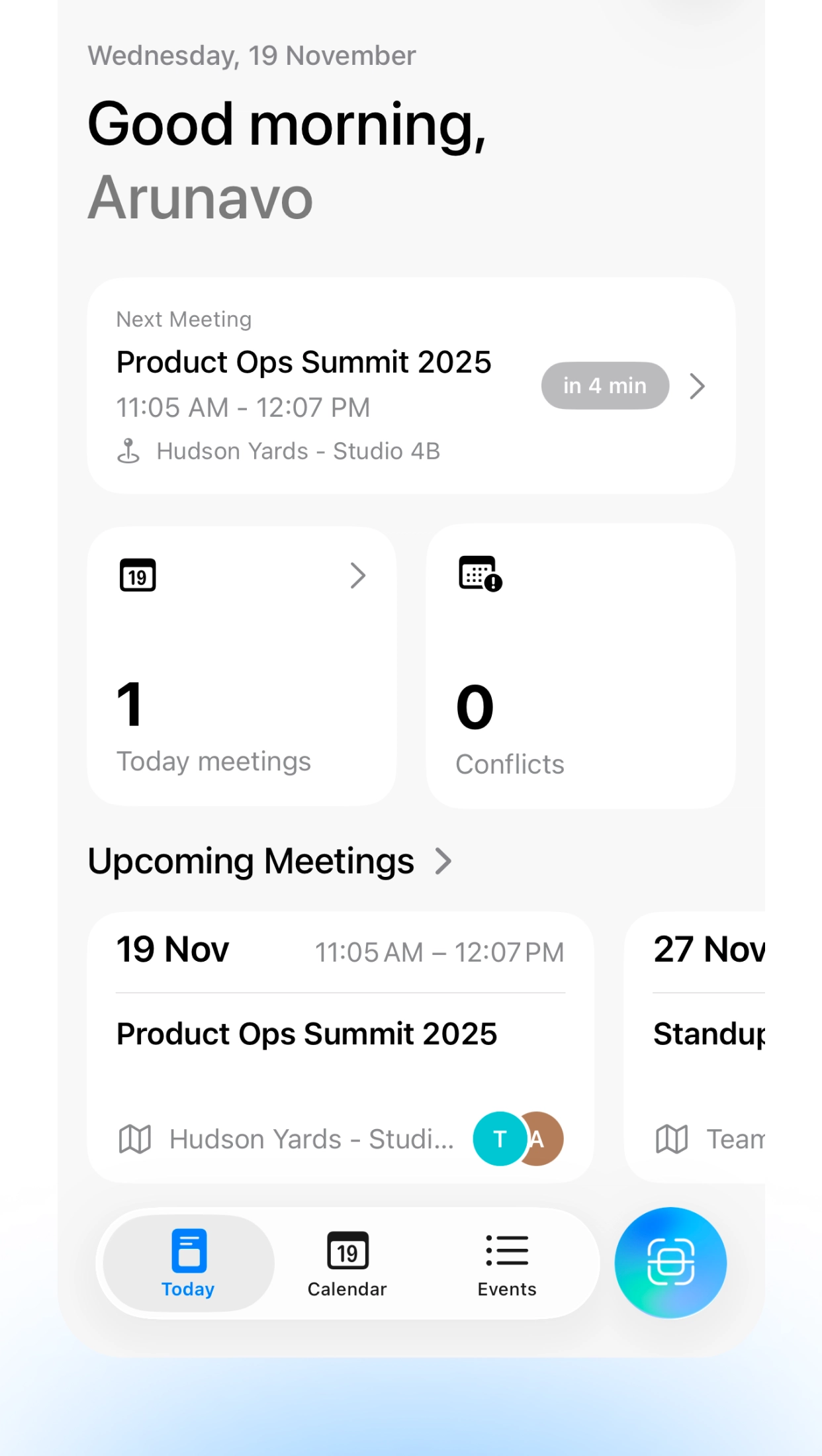Tap the 'in 4 min' countdown badge
Viewport: 822px width, 1456px height.
(x=604, y=385)
